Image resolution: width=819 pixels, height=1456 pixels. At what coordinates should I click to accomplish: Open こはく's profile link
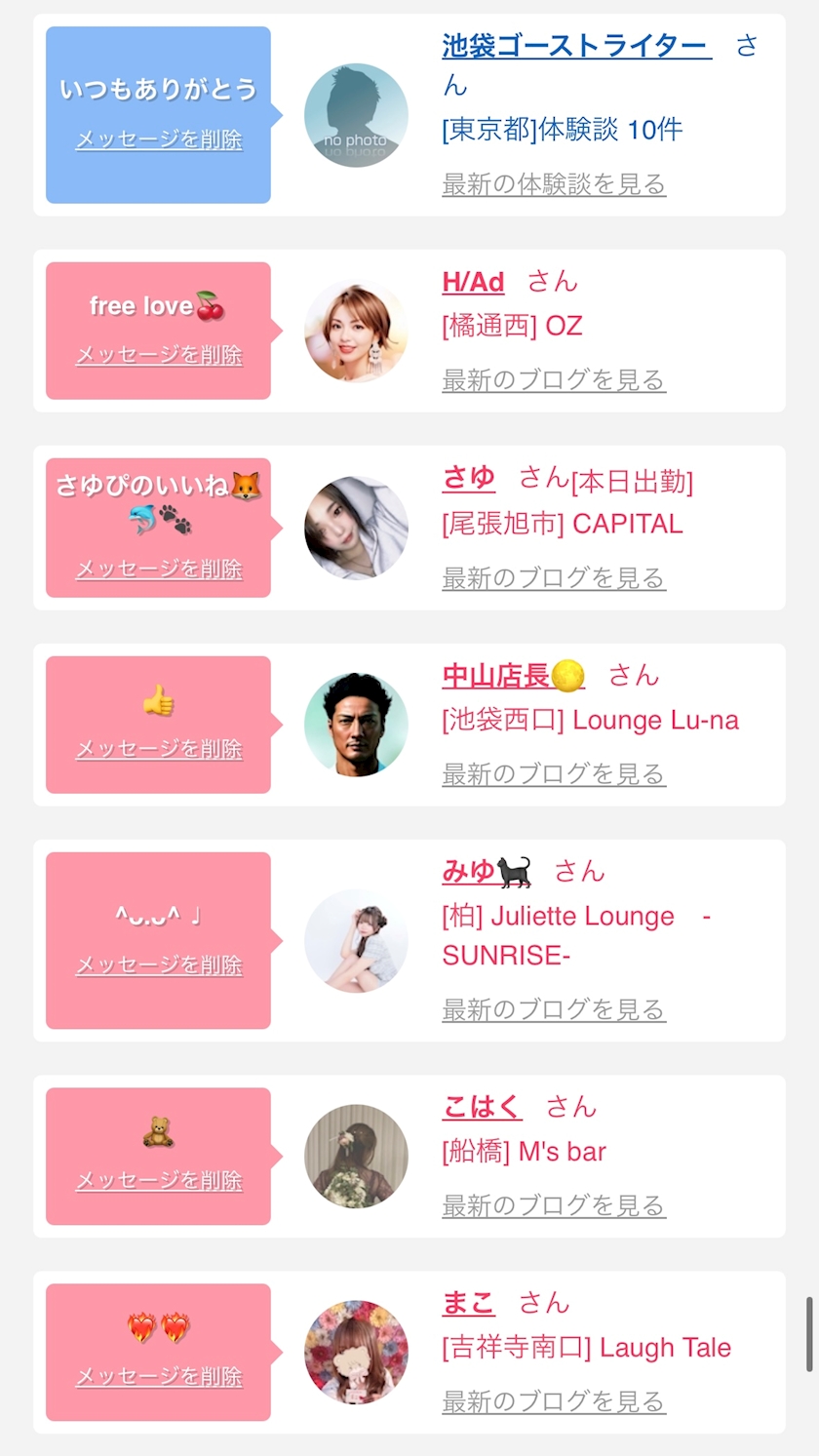point(482,1107)
